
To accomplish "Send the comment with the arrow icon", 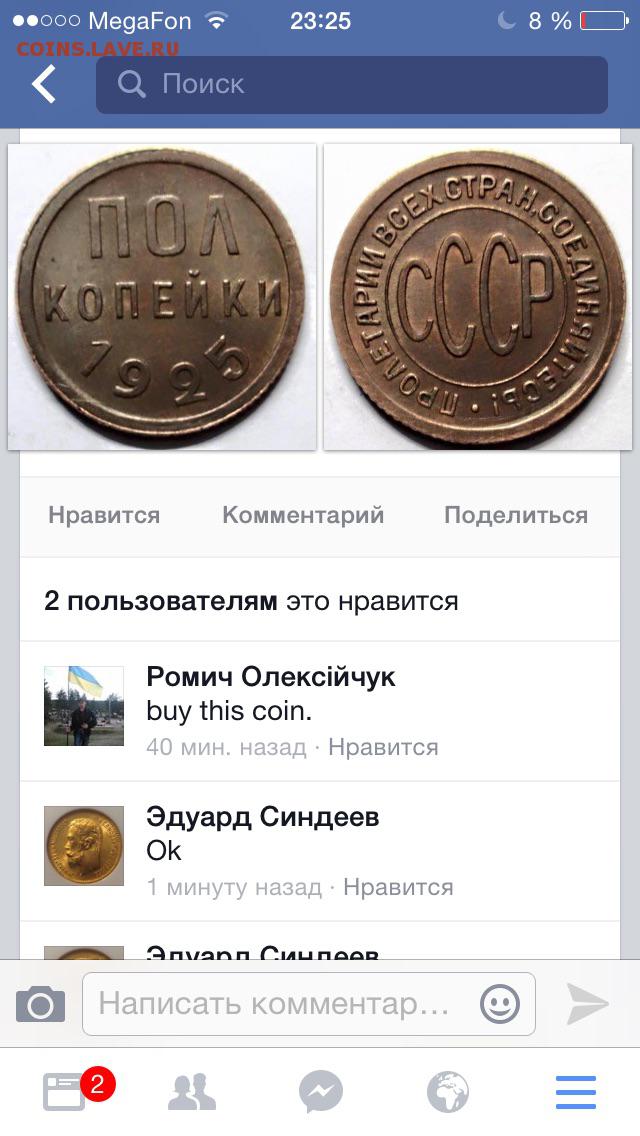I will pos(587,1004).
